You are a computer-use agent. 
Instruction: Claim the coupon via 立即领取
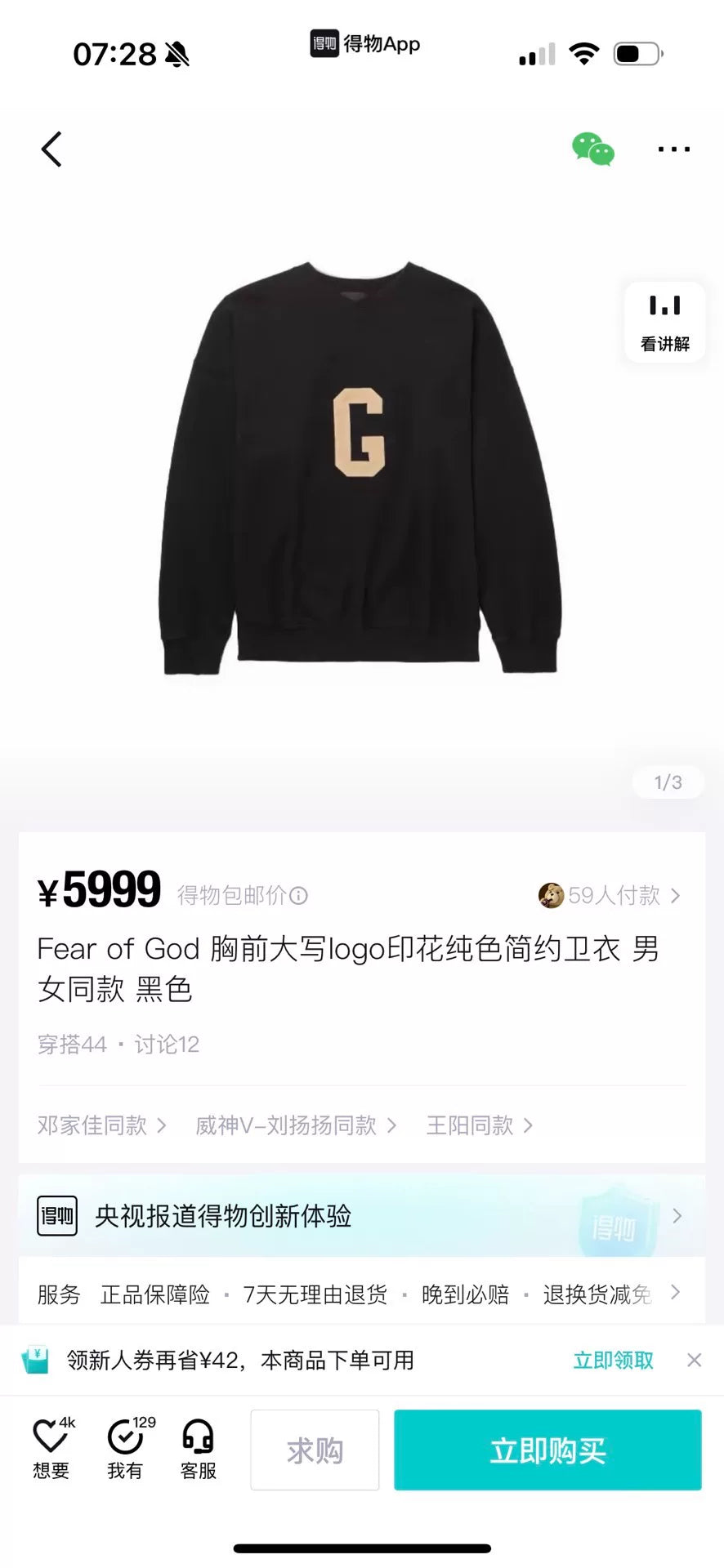click(613, 1359)
